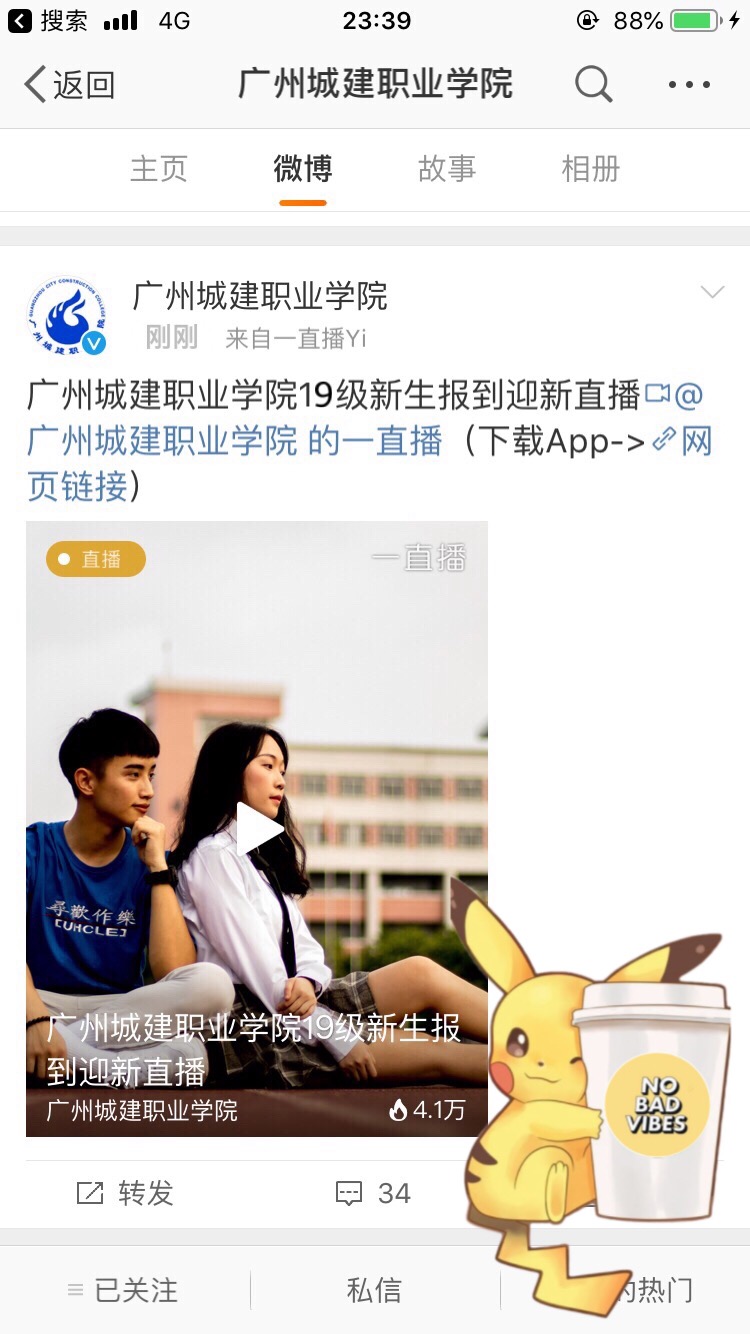Tap the 已关注 following button
The width and height of the screenshot is (750, 1334).
pyautogui.click(x=124, y=1290)
